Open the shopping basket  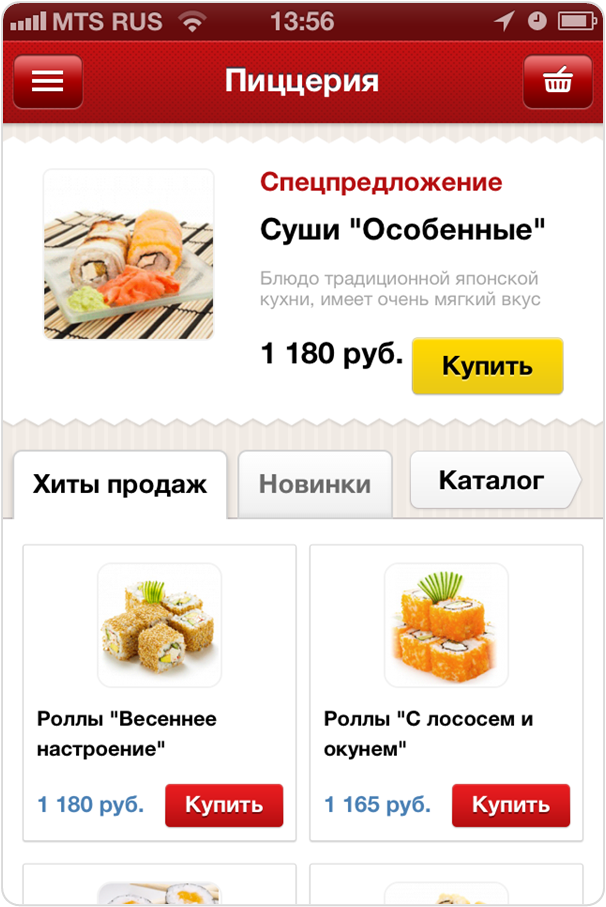click(x=557, y=82)
